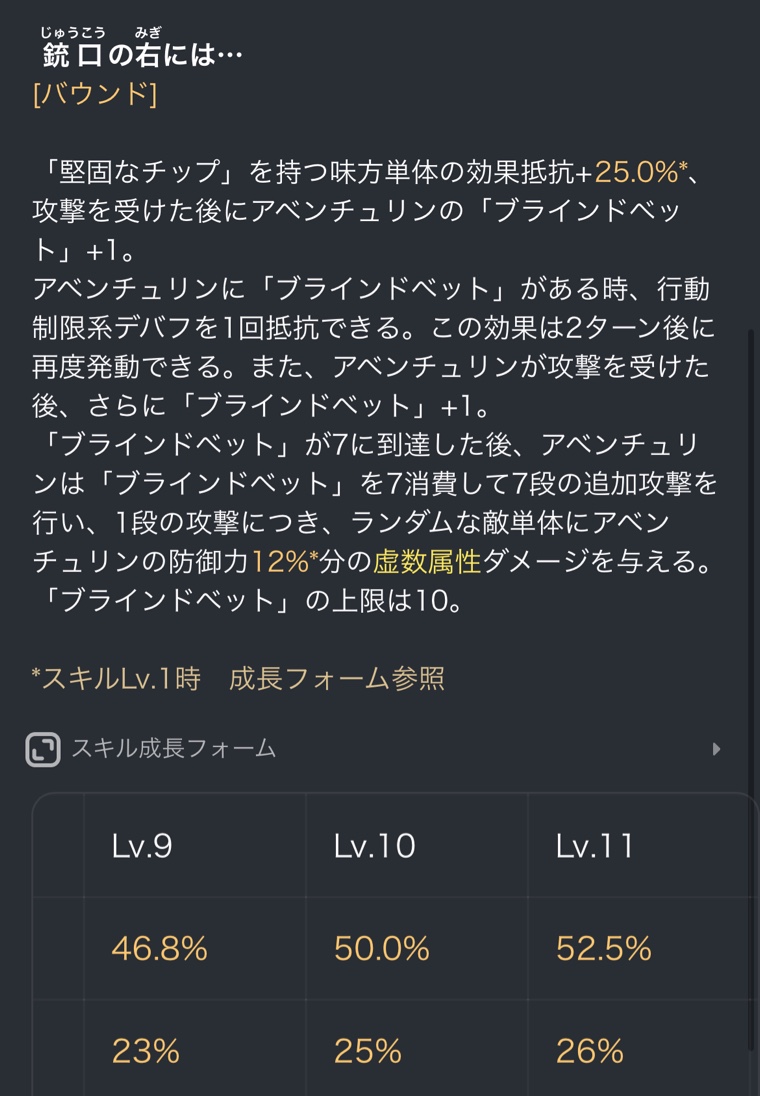The height and width of the screenshot is (1096, 760).
Task: Expand the スキル成長フォーム table fullscreen
Action: pyautogui.click(x=43, y=749)
